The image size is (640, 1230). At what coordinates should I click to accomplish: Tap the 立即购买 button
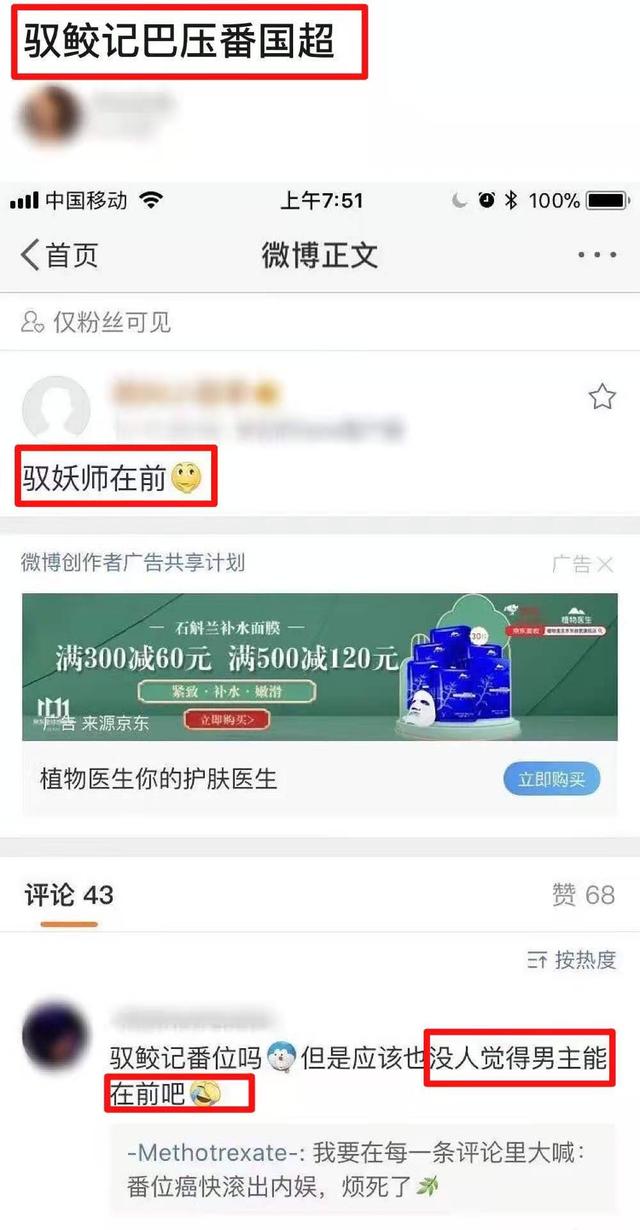pyautogui.click(x=558, y=778)
